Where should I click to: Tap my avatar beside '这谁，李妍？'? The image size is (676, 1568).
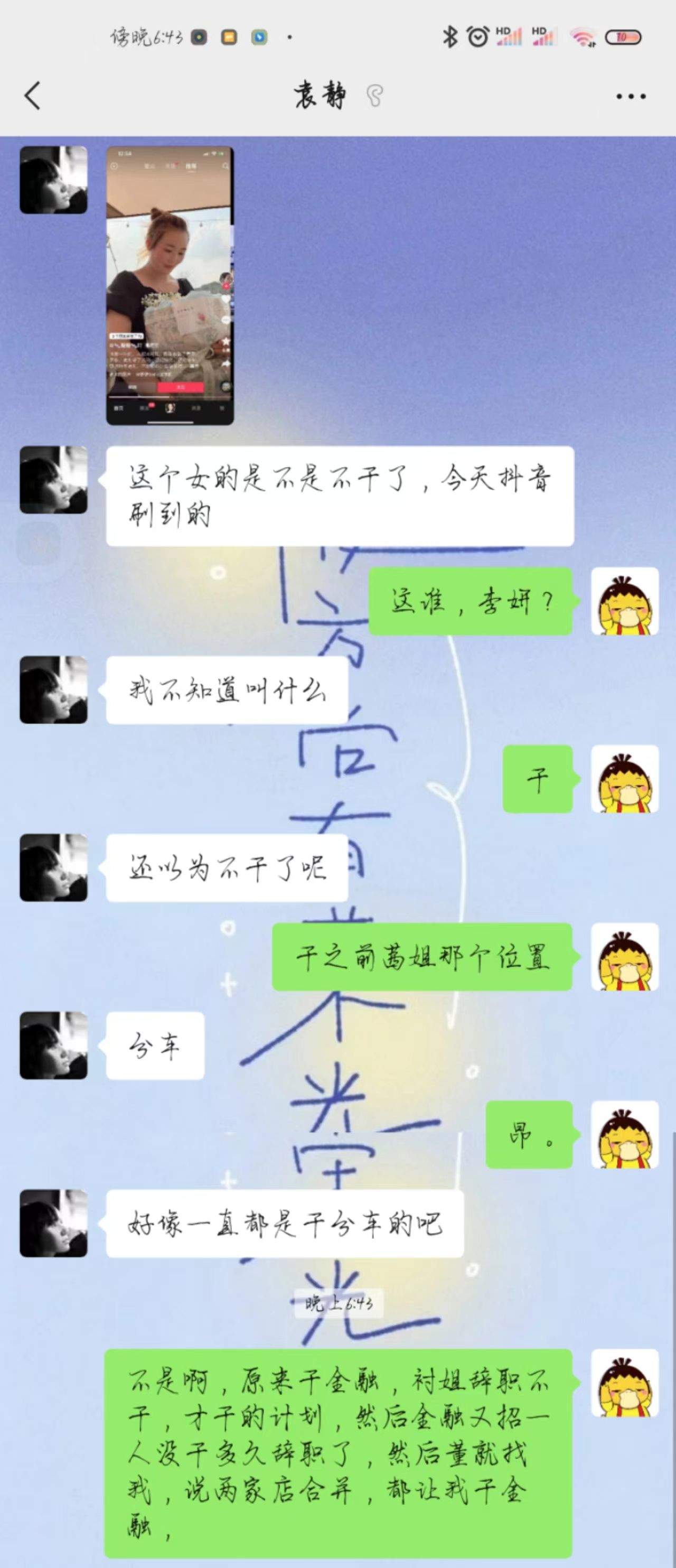(624, 601)
